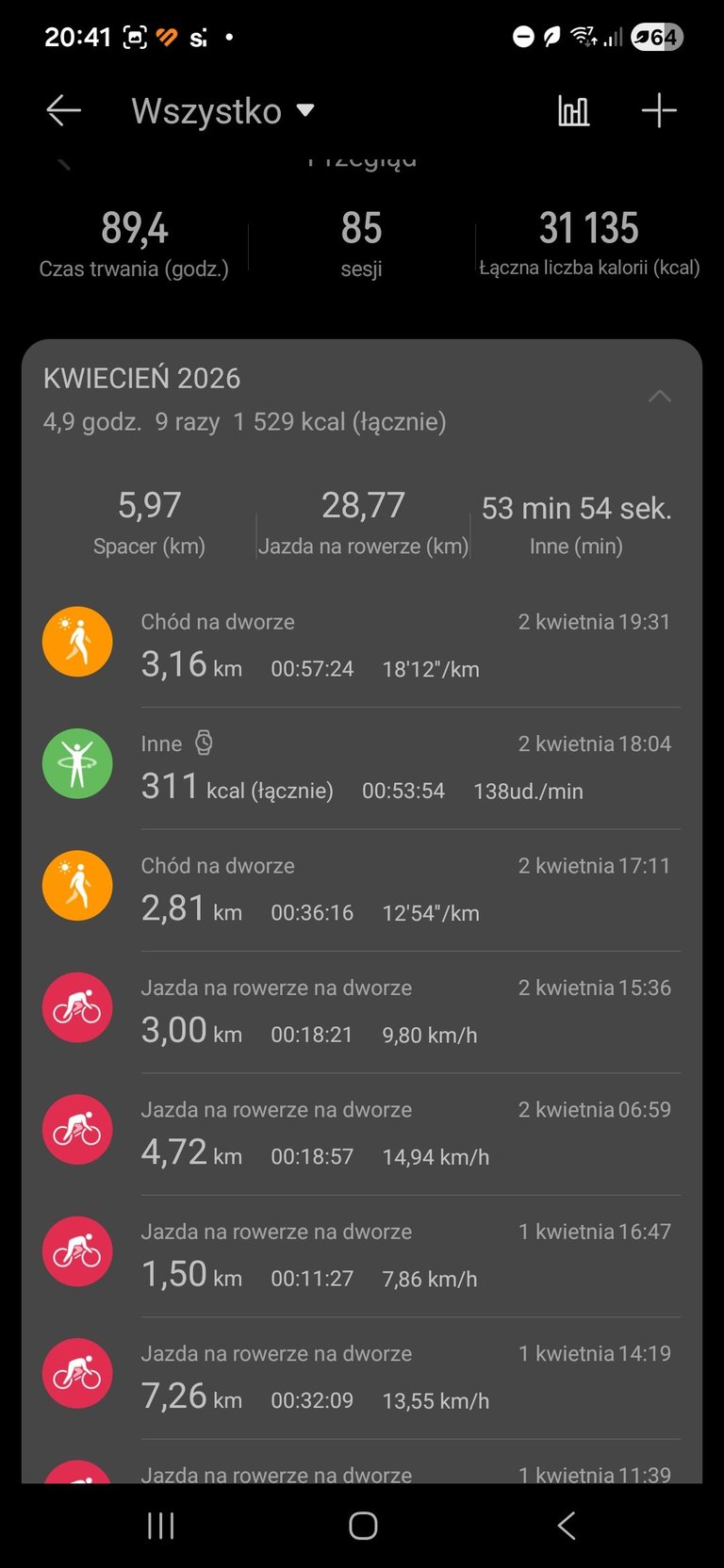Open the statistics chart view
The height and width of the screenshot is (1568, 724).
click(573, 111)
